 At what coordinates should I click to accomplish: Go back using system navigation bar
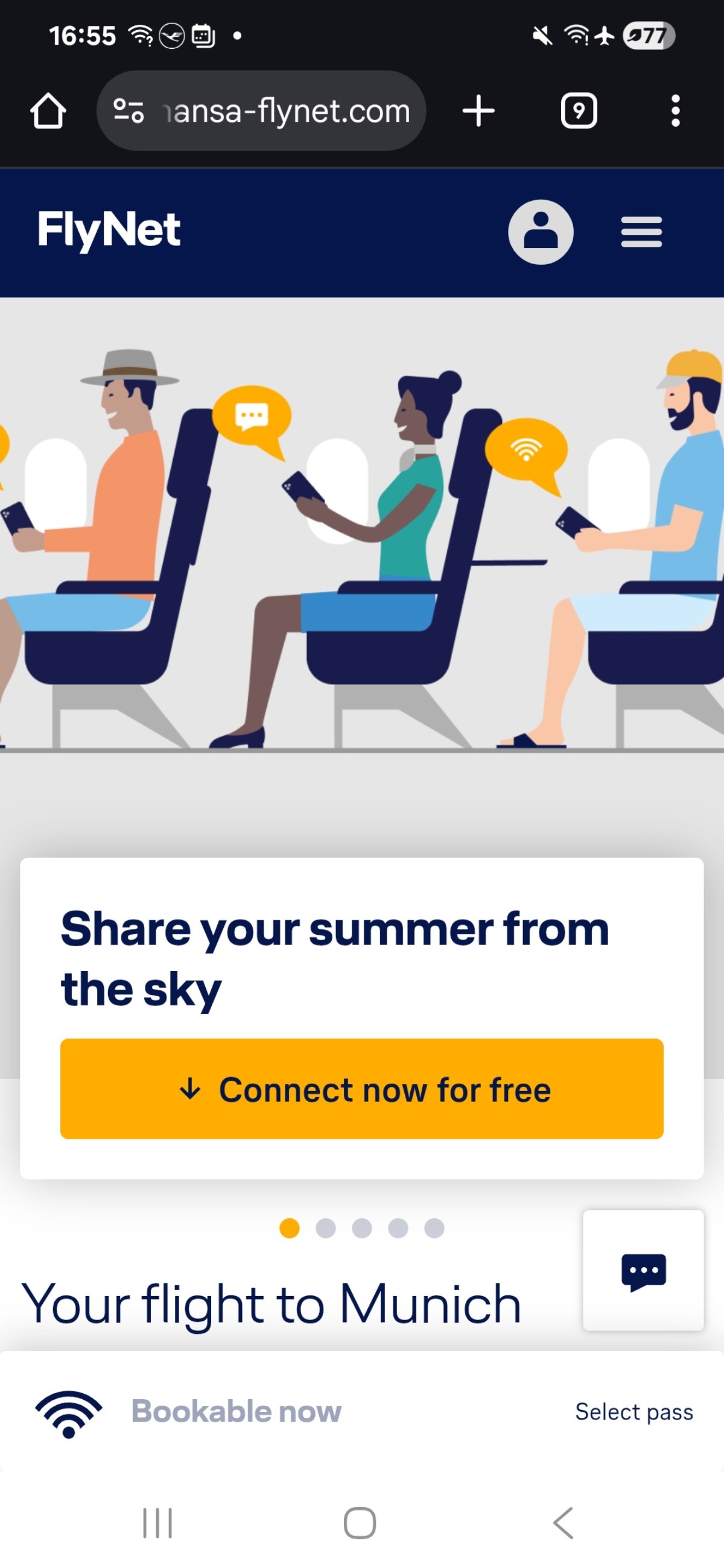564,1523
